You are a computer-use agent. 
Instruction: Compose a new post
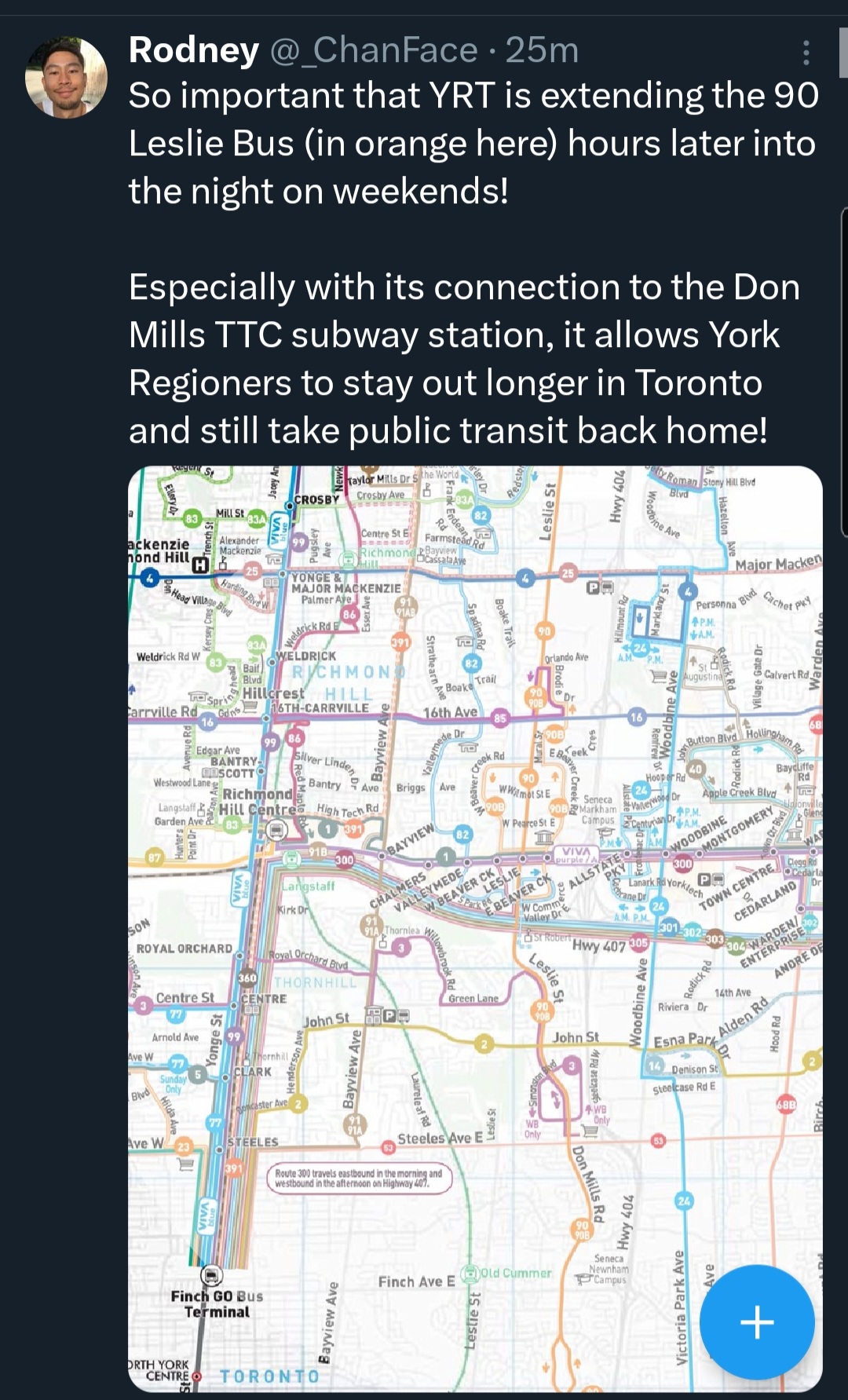click(756, 1321)
